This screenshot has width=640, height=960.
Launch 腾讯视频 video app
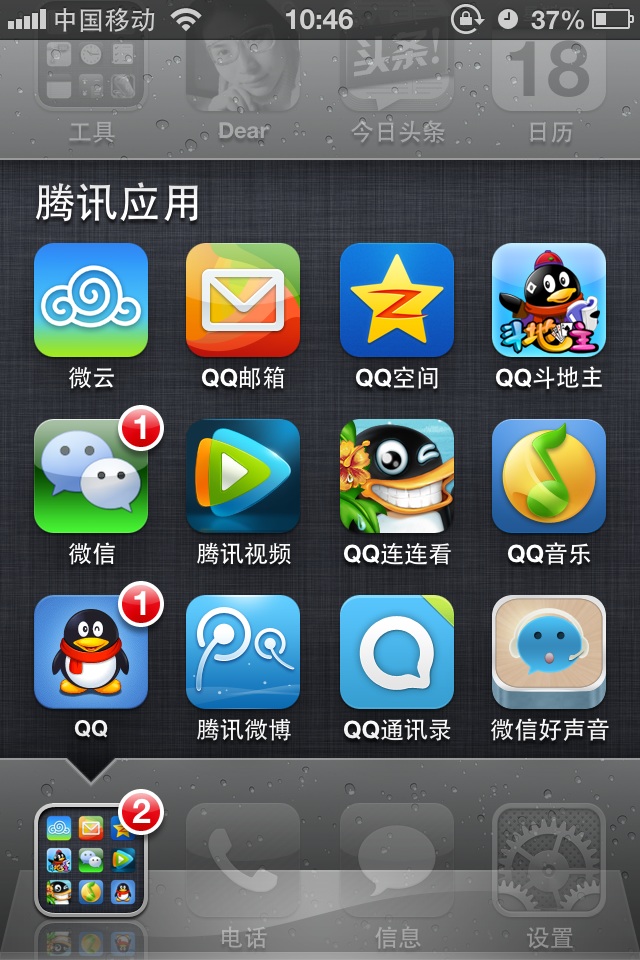[x=243, y=476]
